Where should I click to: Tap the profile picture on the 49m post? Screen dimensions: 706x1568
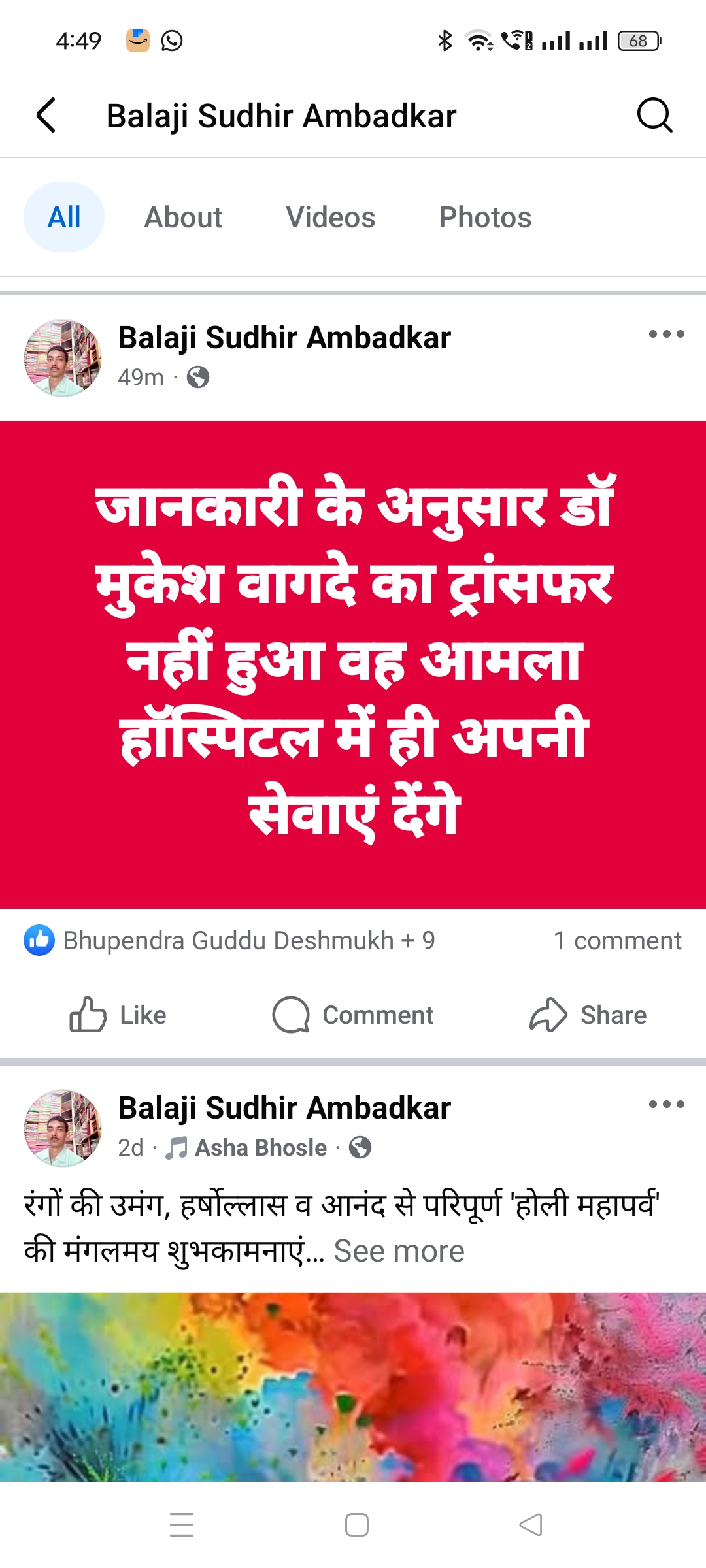point(63,357)
